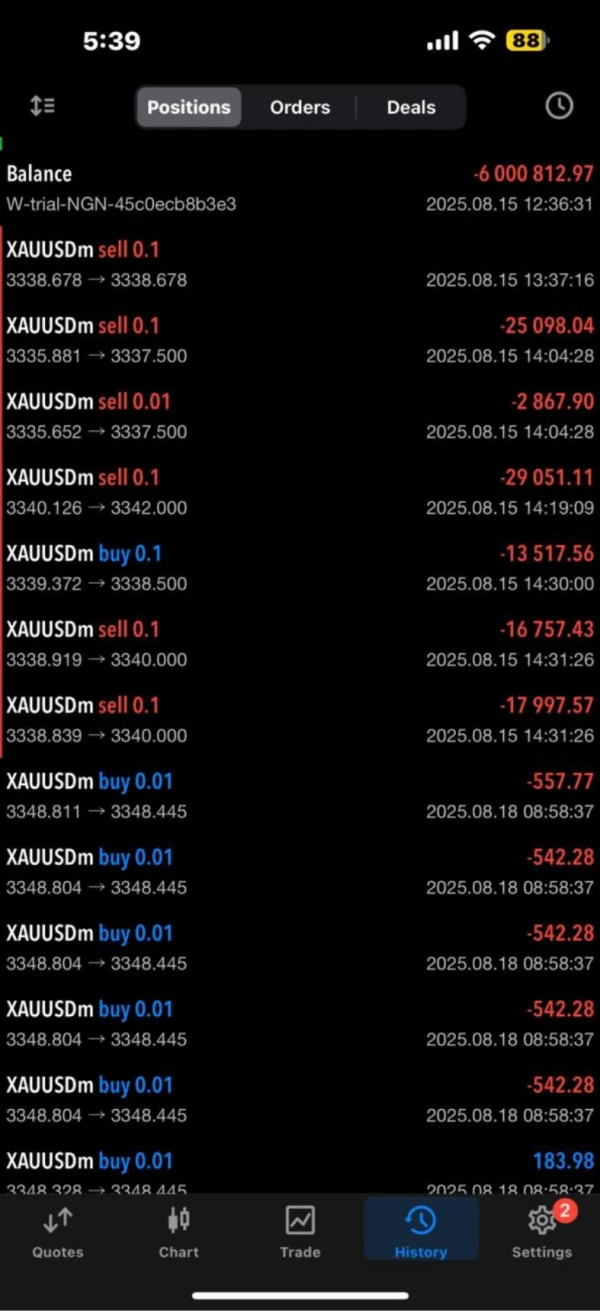Switch to the Deals segment
Screen dimensions: 600x1311
(x=411, y=107)
